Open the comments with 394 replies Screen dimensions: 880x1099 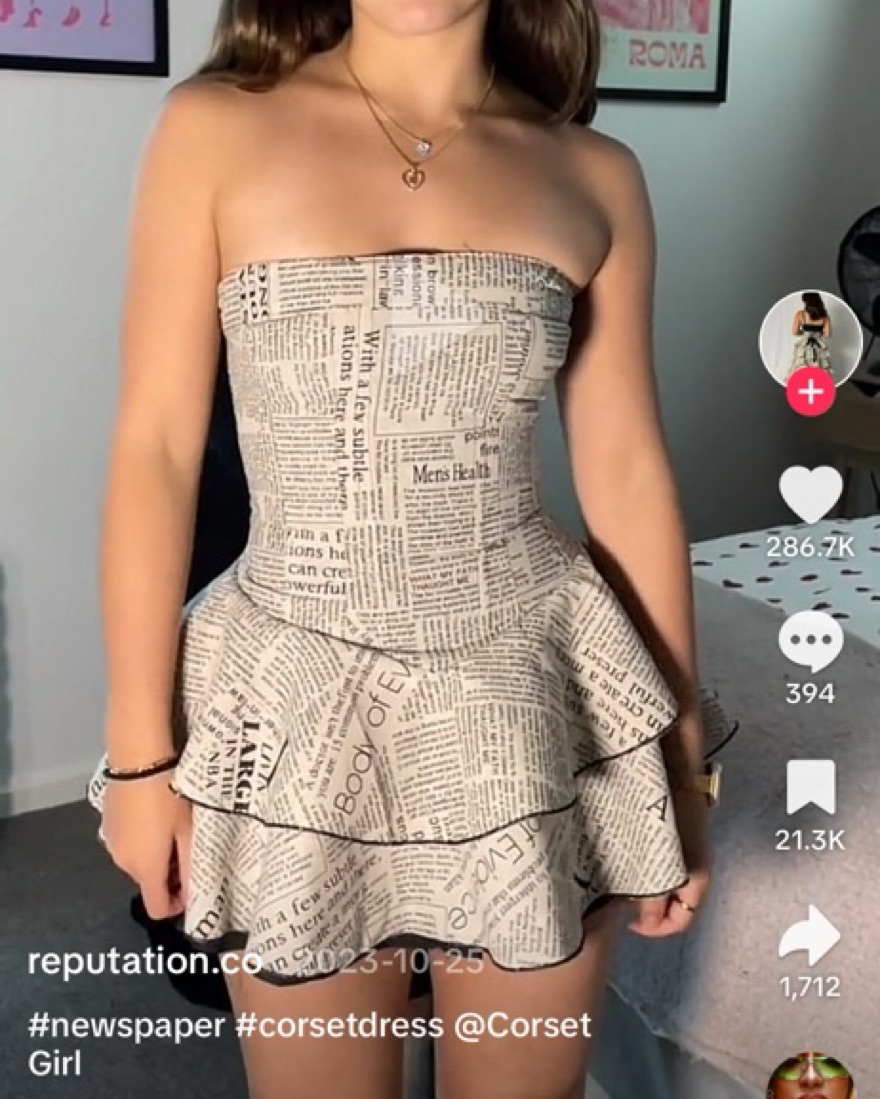810,641
